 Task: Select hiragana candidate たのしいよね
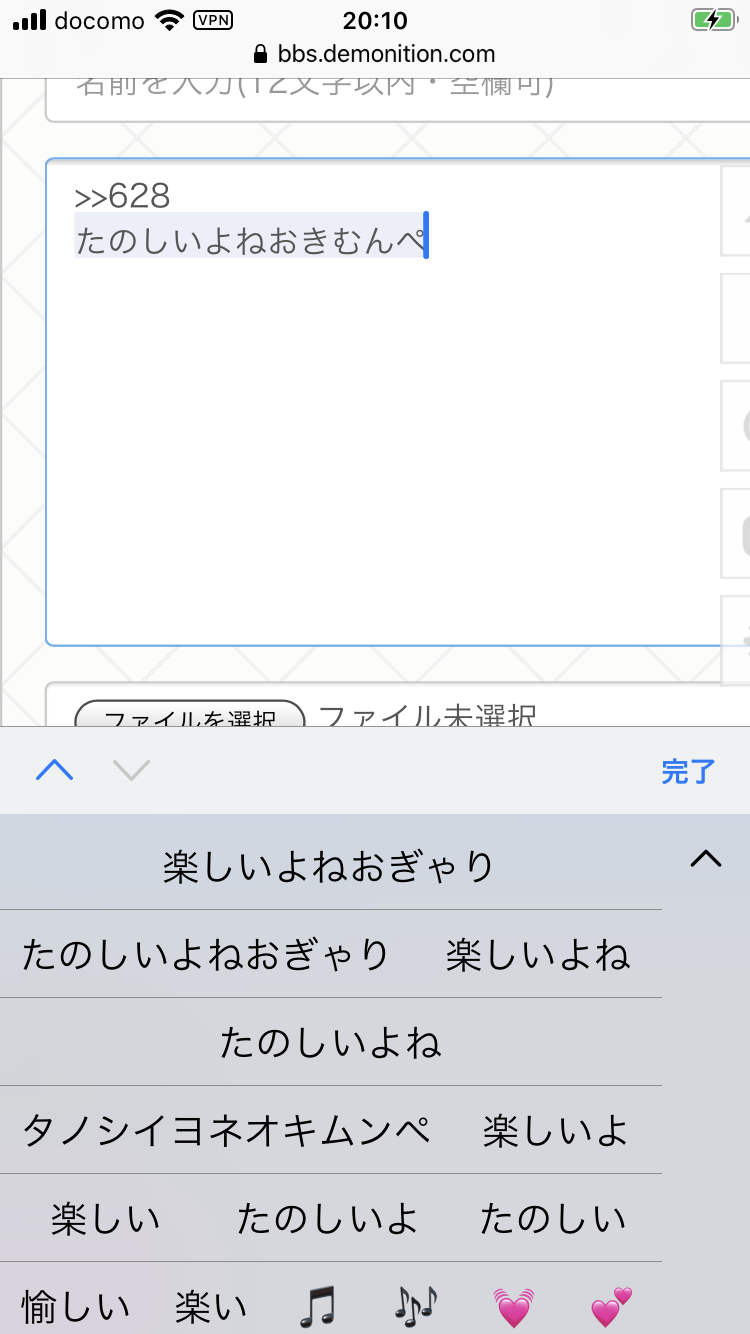pyautogui.click(x=330, y=1043)
